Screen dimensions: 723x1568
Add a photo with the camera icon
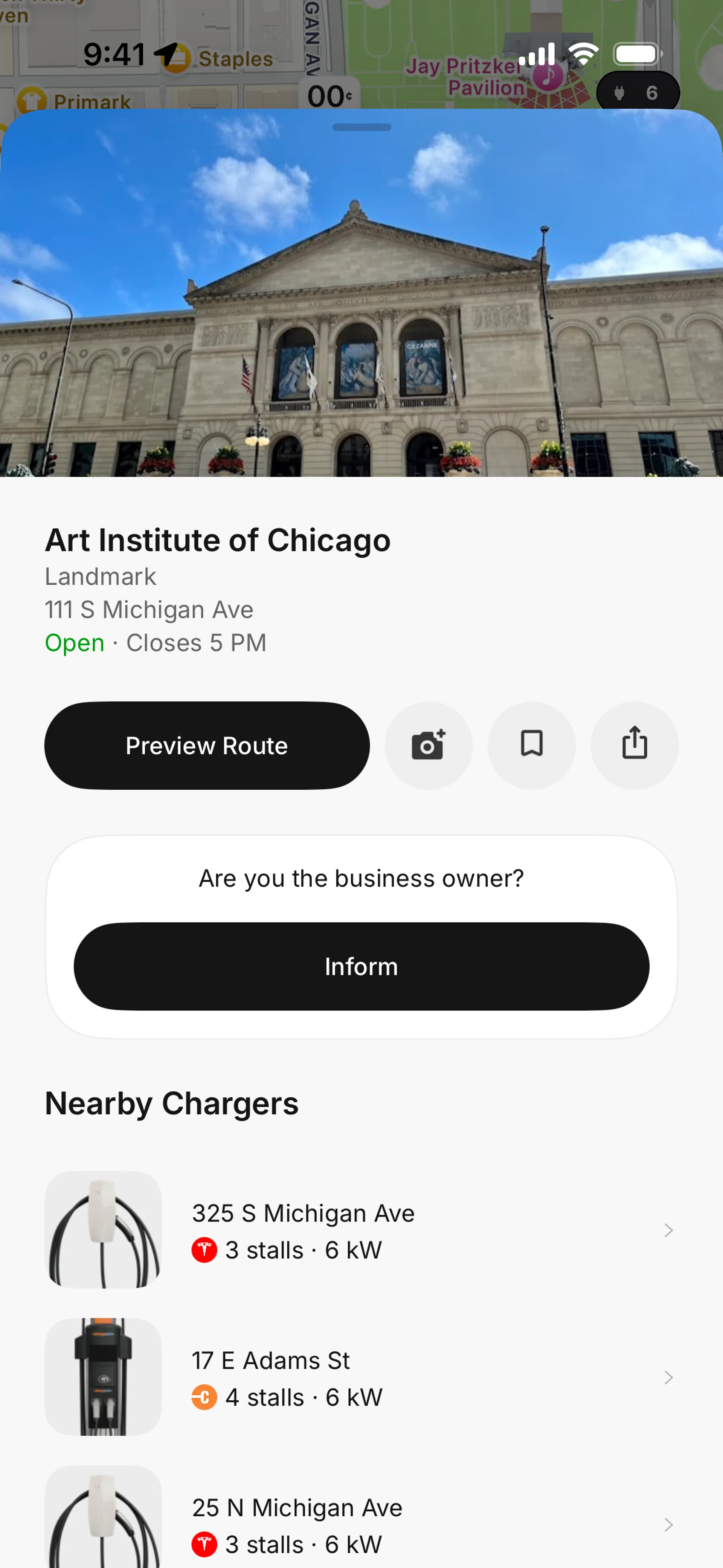tap(429, 745)
